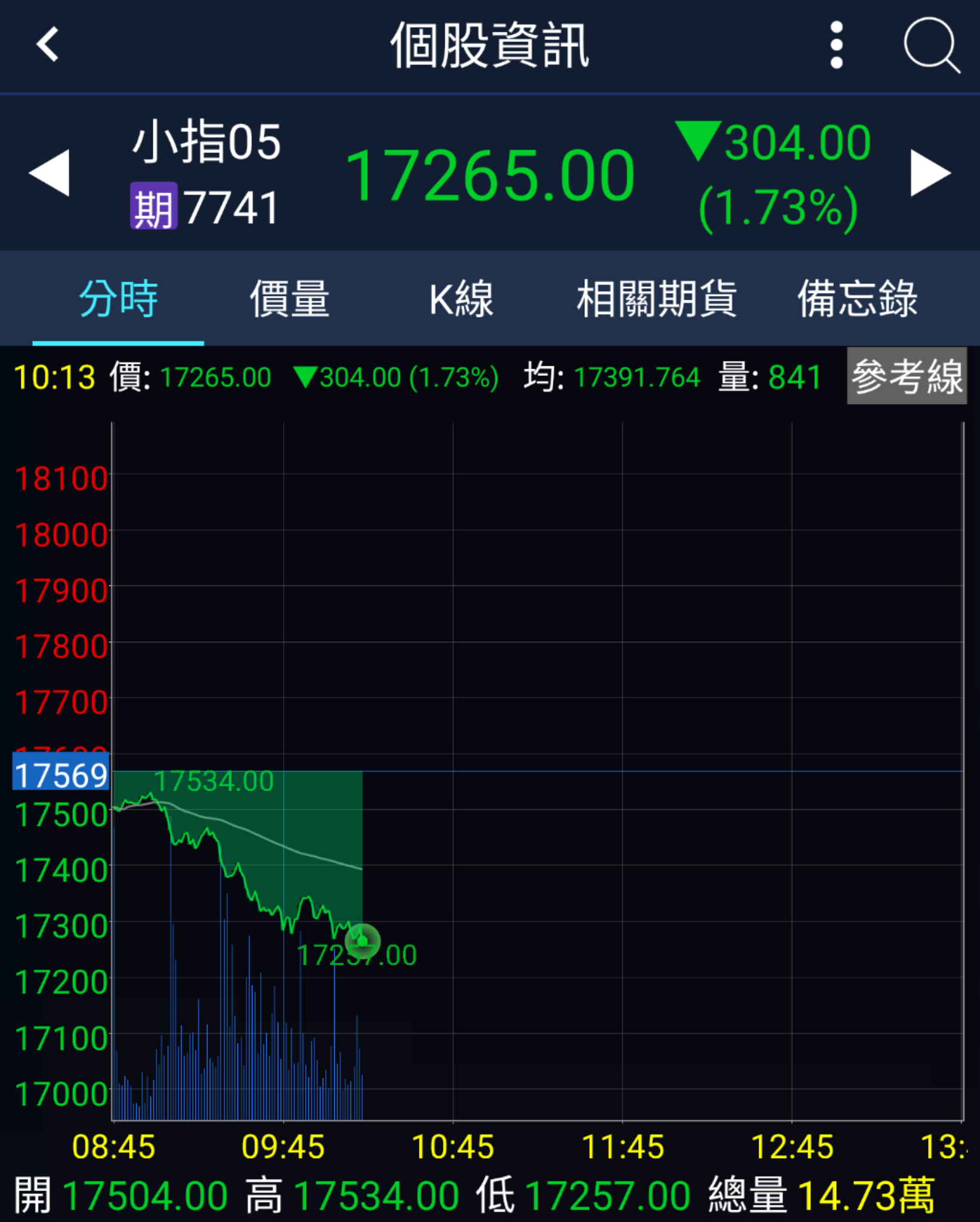Image resolution: width=980 pixels, height=1222 pixels.
Task: Go to the next instrument with right arrow
Action: click(930, 173)
